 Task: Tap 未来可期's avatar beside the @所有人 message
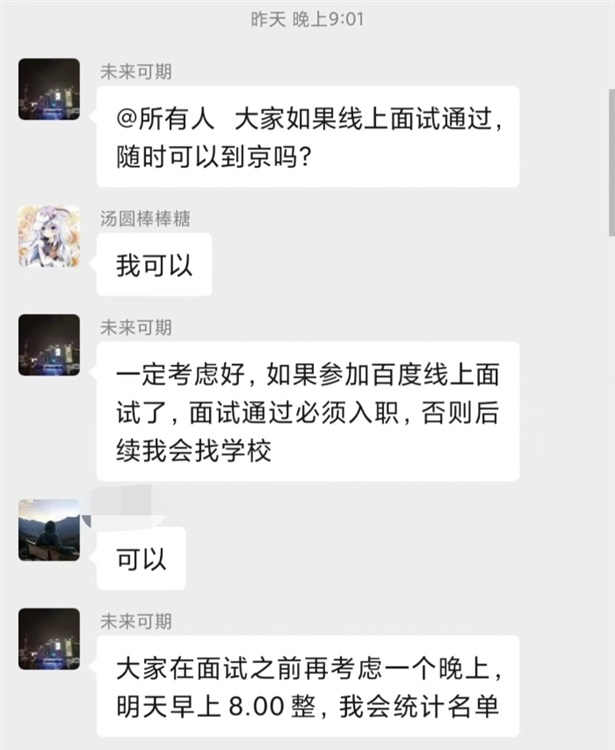(49, 89)
